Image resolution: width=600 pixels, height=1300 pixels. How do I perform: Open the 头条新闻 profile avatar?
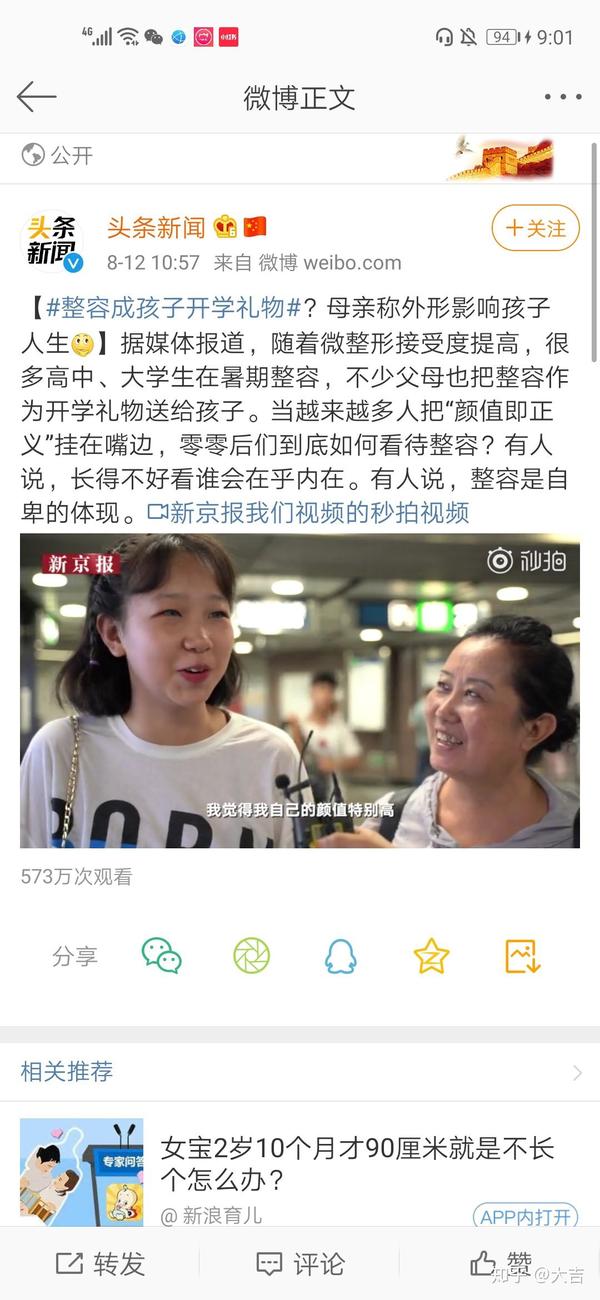[x=52, y=242]
